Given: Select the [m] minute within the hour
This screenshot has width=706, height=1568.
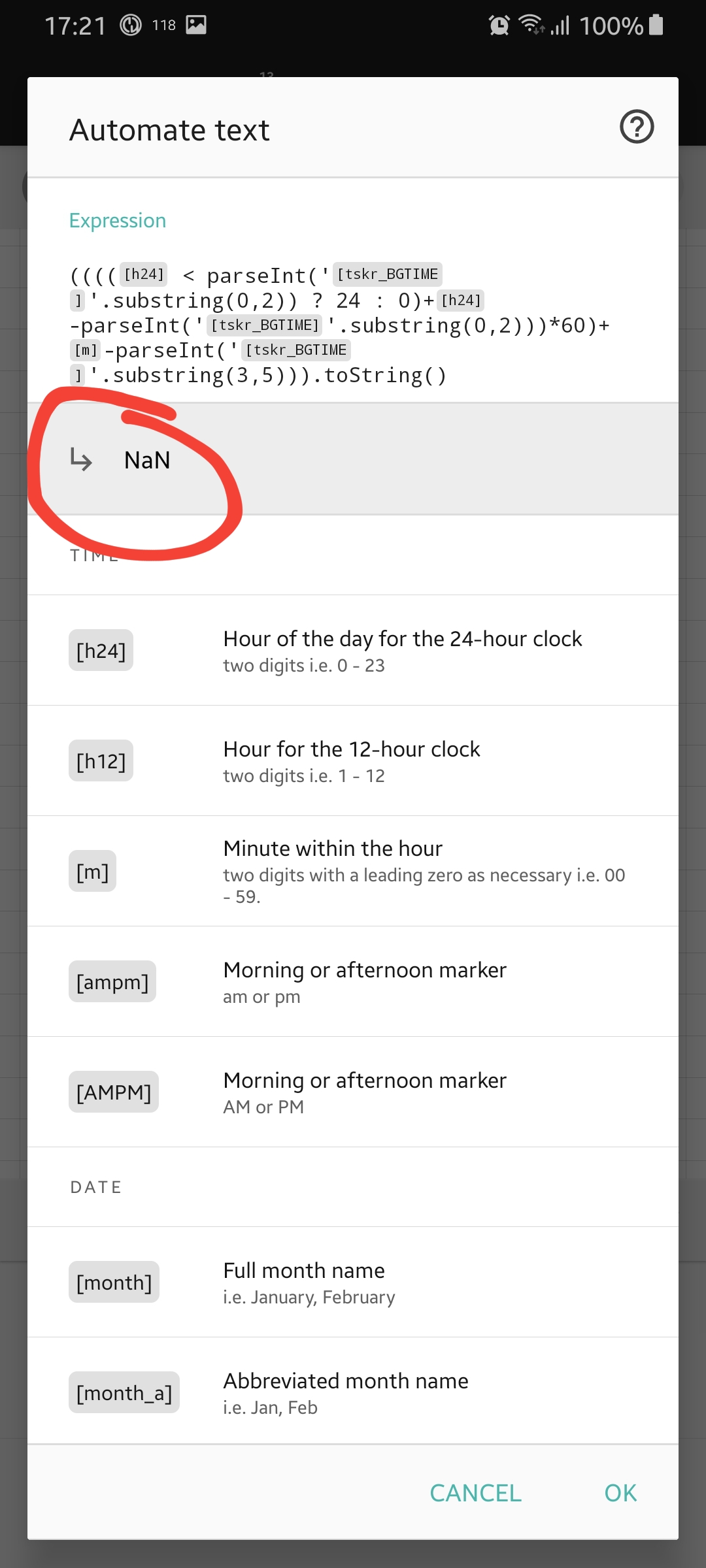Looking at the screenshot, I should (x=352, y=872).
